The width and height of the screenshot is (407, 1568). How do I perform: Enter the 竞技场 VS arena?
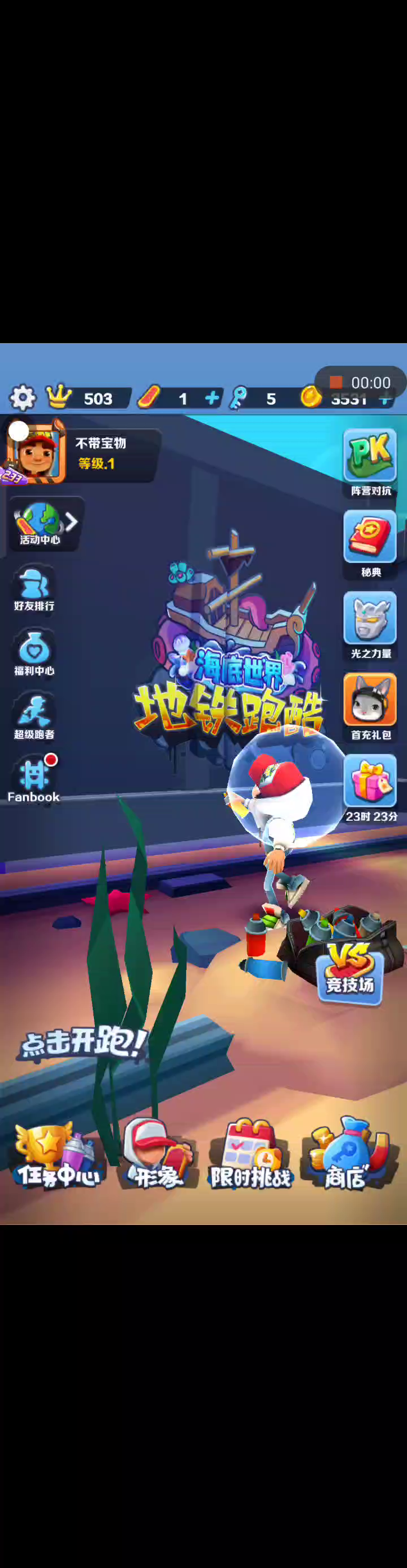coord(350,973)
